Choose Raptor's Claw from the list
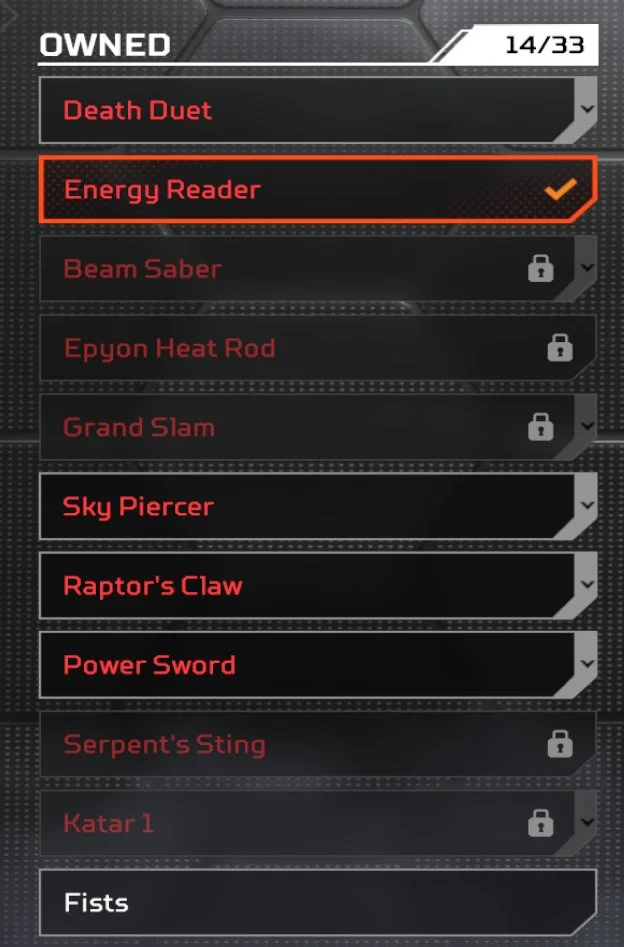This screenshot has width=624, height=947. coord(307,585)
